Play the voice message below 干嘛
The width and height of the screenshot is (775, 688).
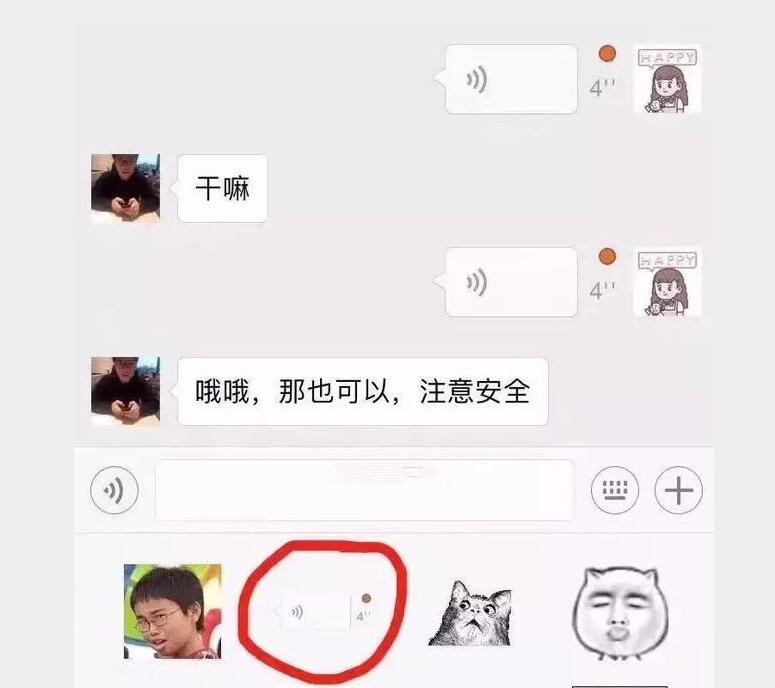[x=511, y=282]
